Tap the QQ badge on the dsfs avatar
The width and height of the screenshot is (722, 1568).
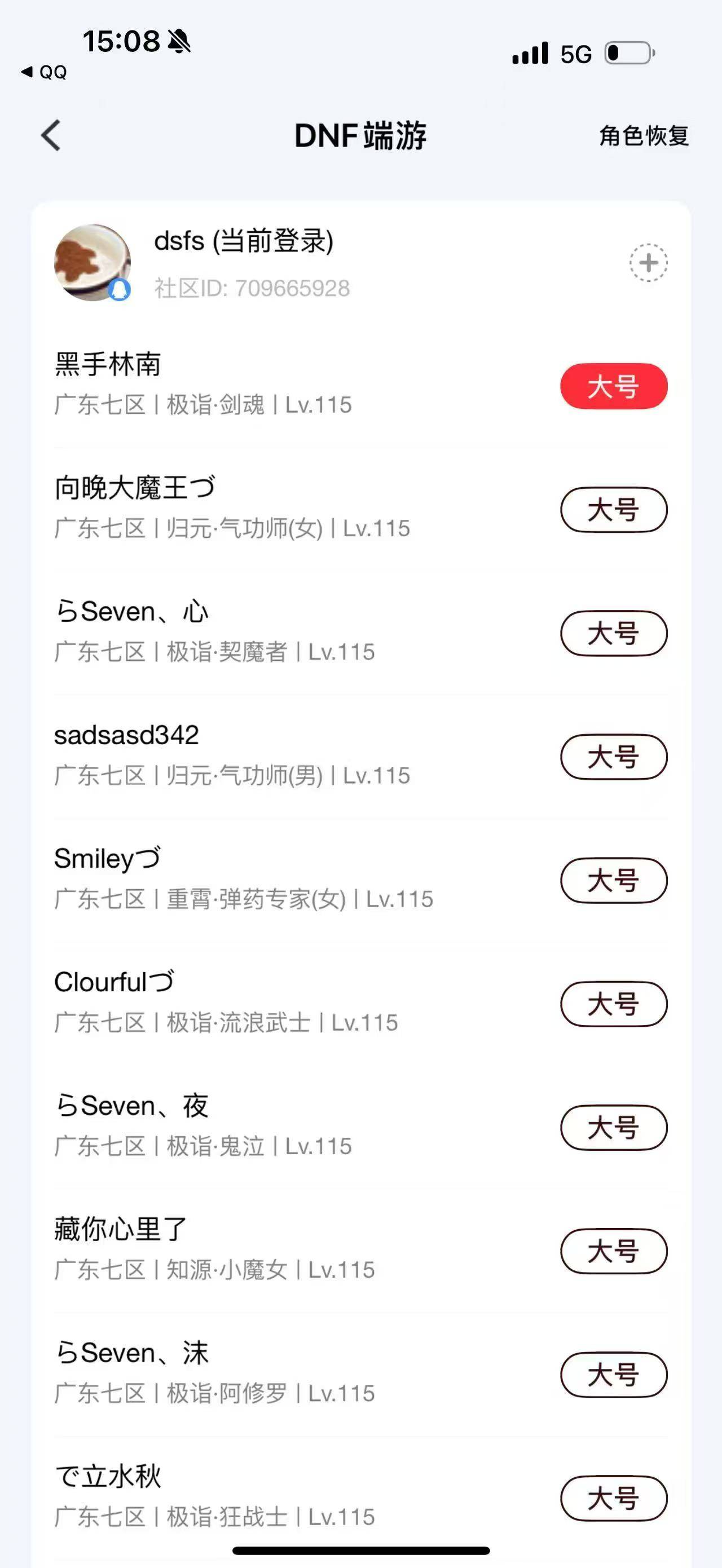pyautogui.click(x=120, y=291)
